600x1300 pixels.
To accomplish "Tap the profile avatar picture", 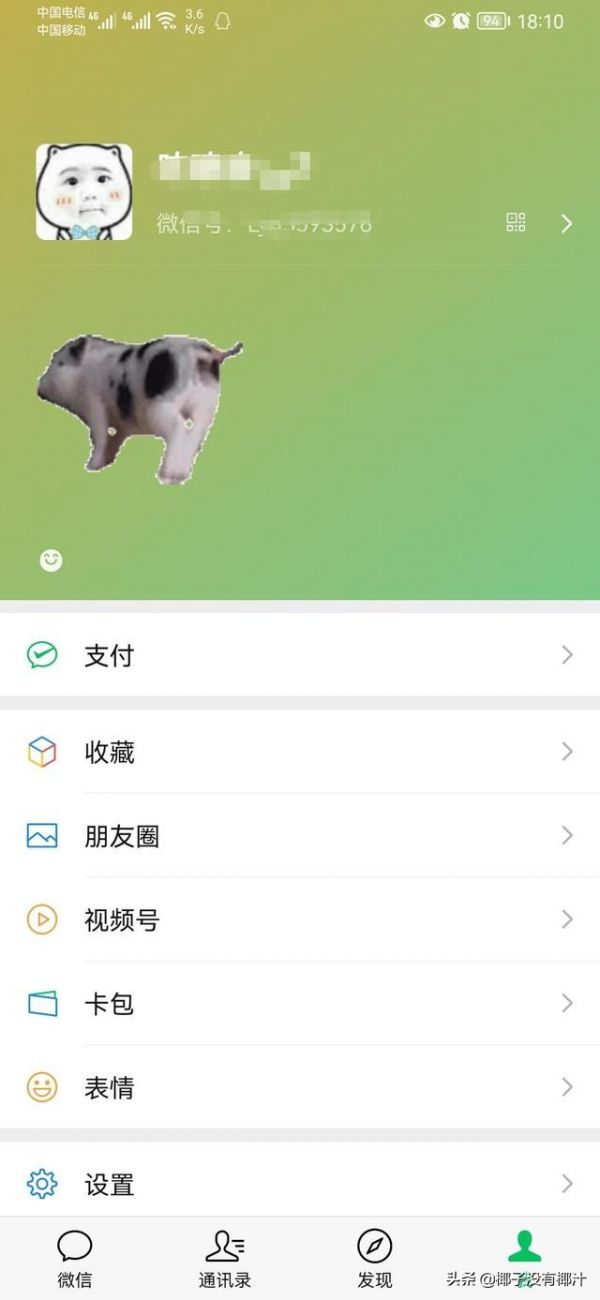I will click(84, 192).
